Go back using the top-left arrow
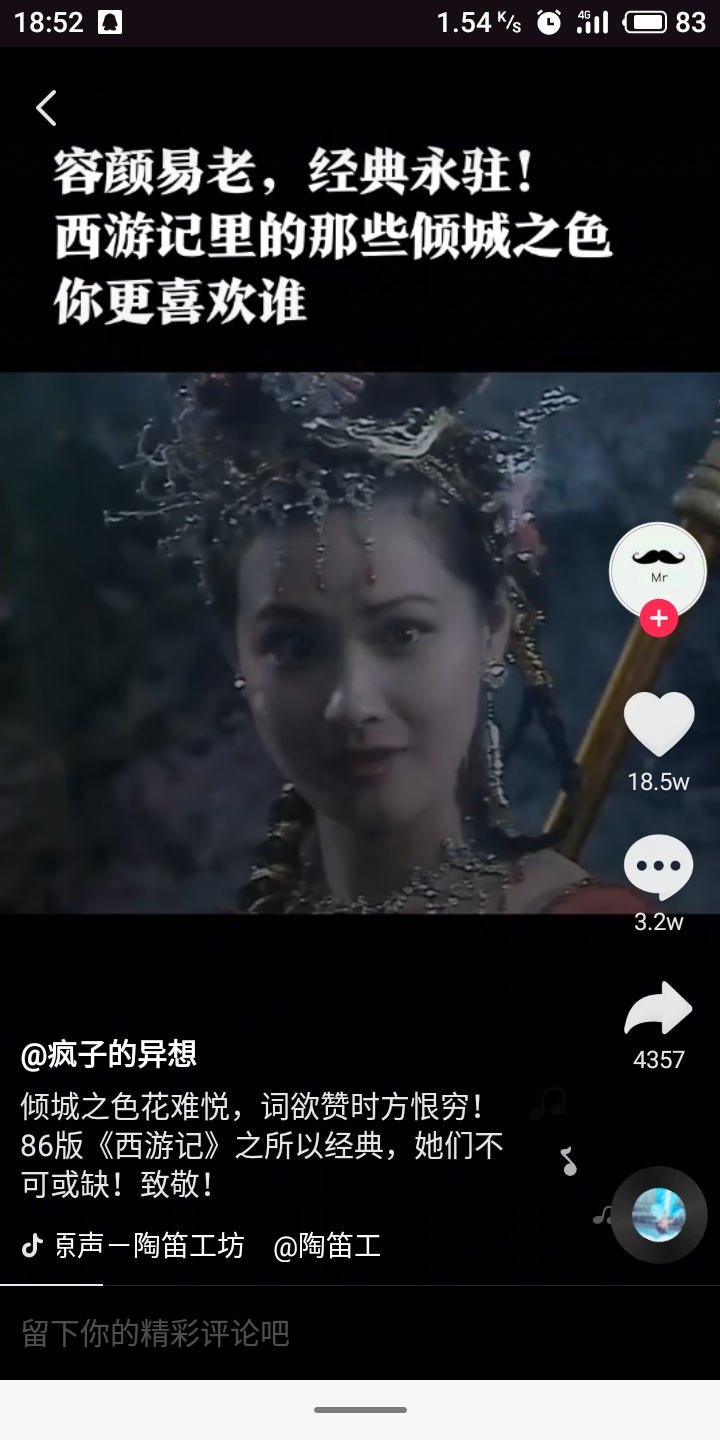The height and width of the screenshot is (1440, 720). [46, 108]
